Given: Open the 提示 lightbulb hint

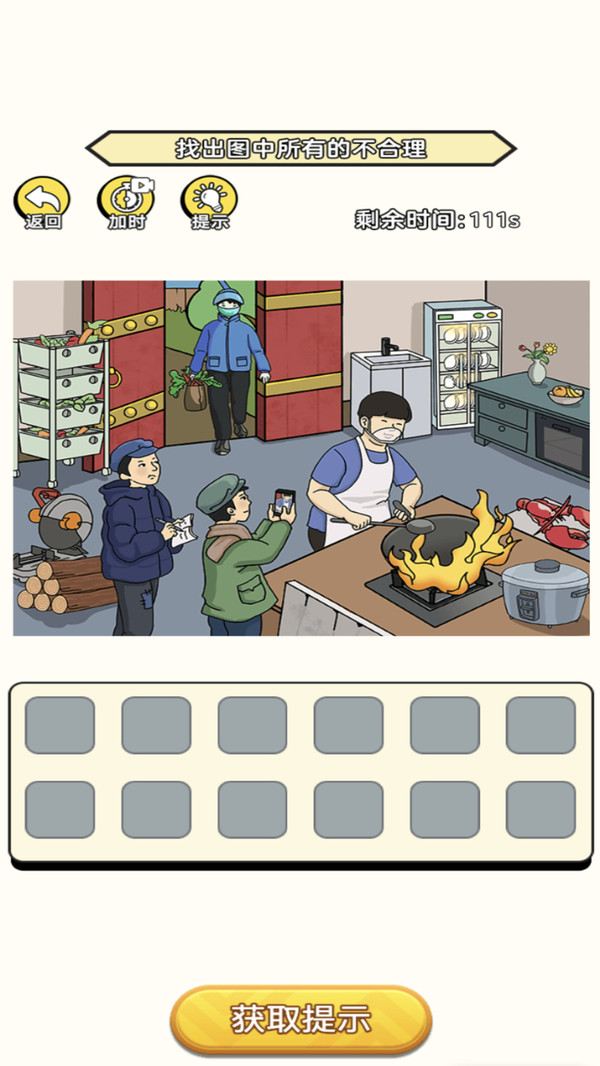Looking at the screenshot, I should 209,203.
